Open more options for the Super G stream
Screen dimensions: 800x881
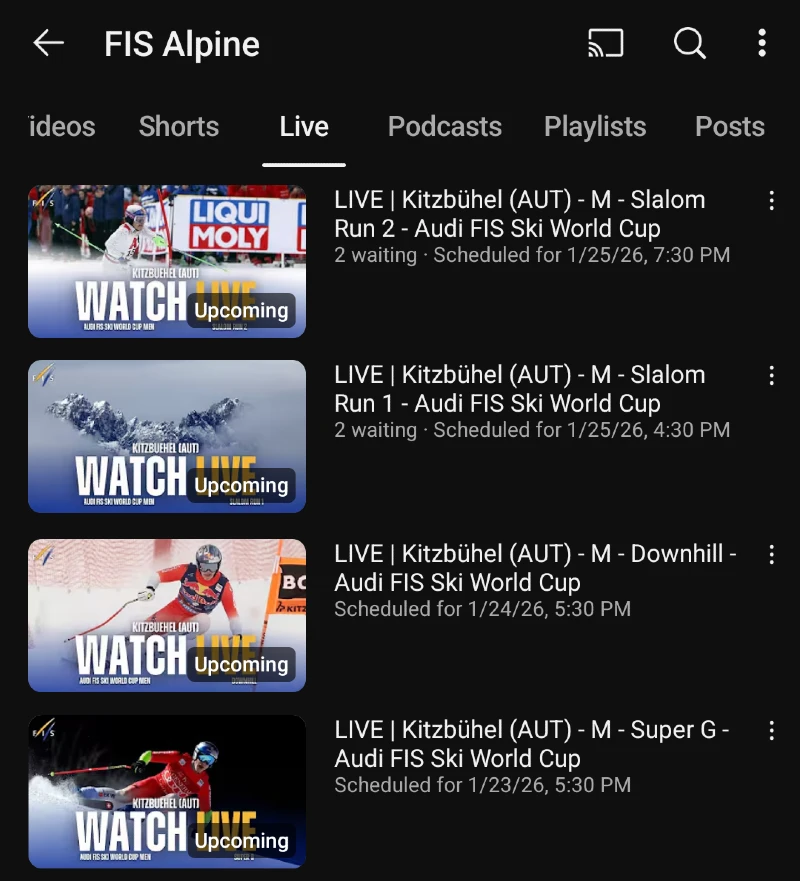point(771,731)
